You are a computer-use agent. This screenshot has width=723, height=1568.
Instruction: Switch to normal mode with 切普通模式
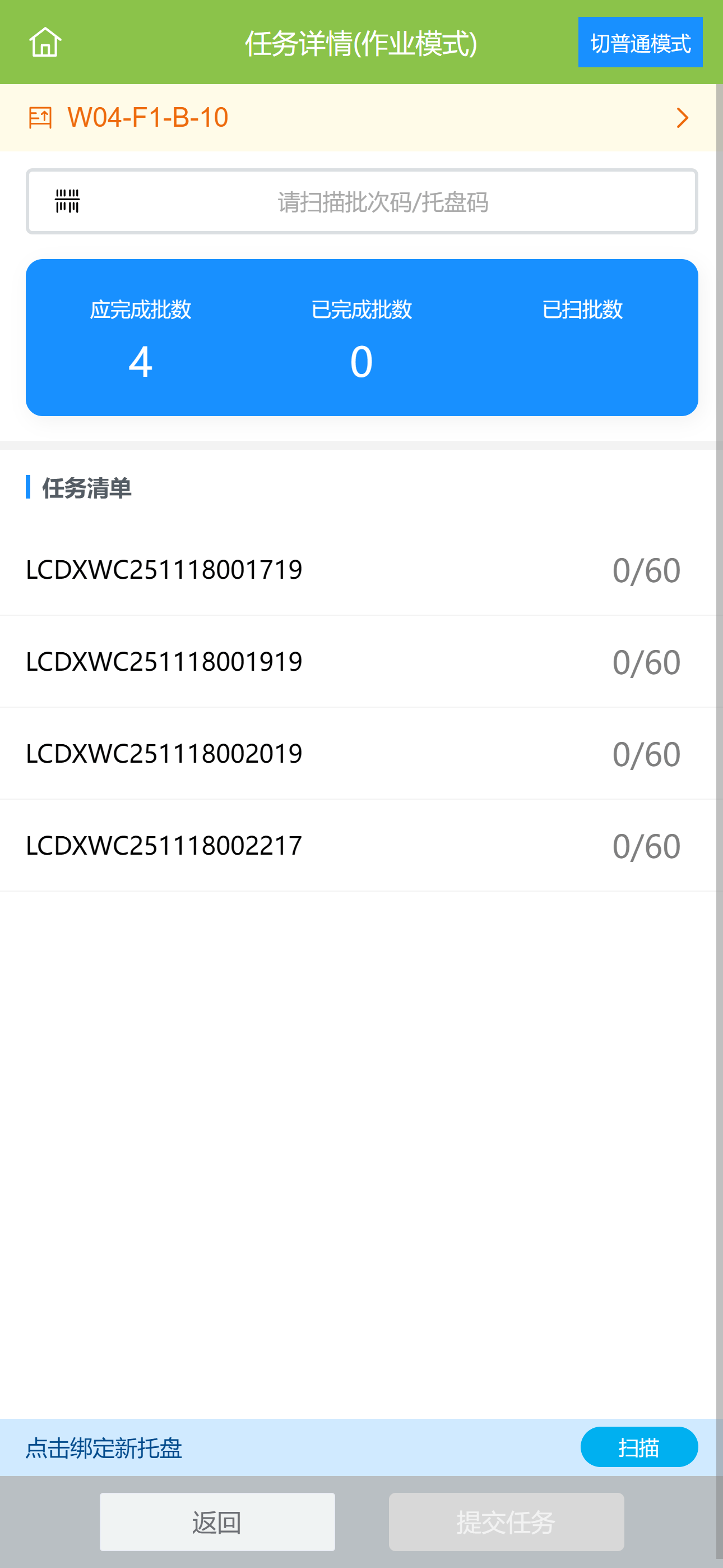point(639,43)
